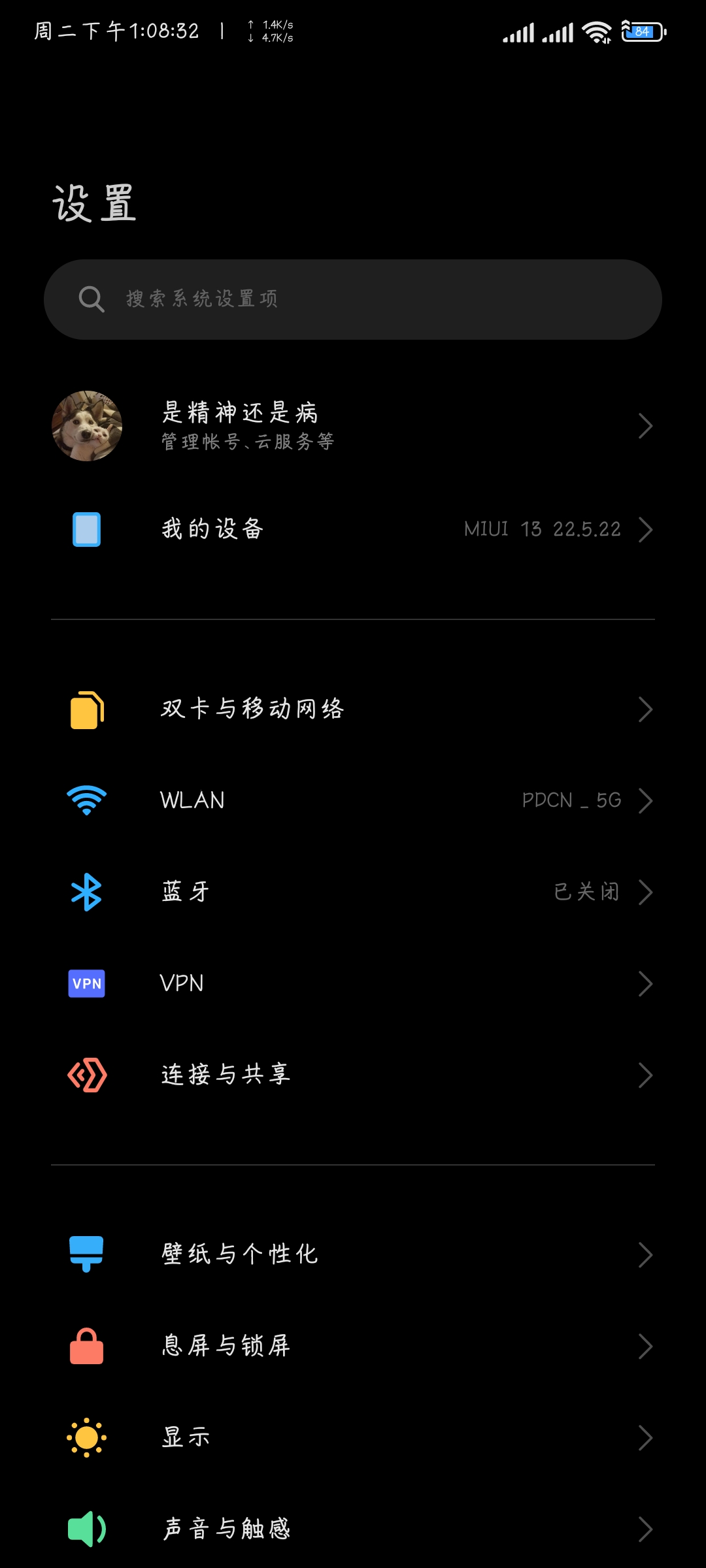This screenshot has width=706, height=1568.
Task: Select the 壁纸与个性化 wallpaper brush icon
Action: tap(86, 1253)
